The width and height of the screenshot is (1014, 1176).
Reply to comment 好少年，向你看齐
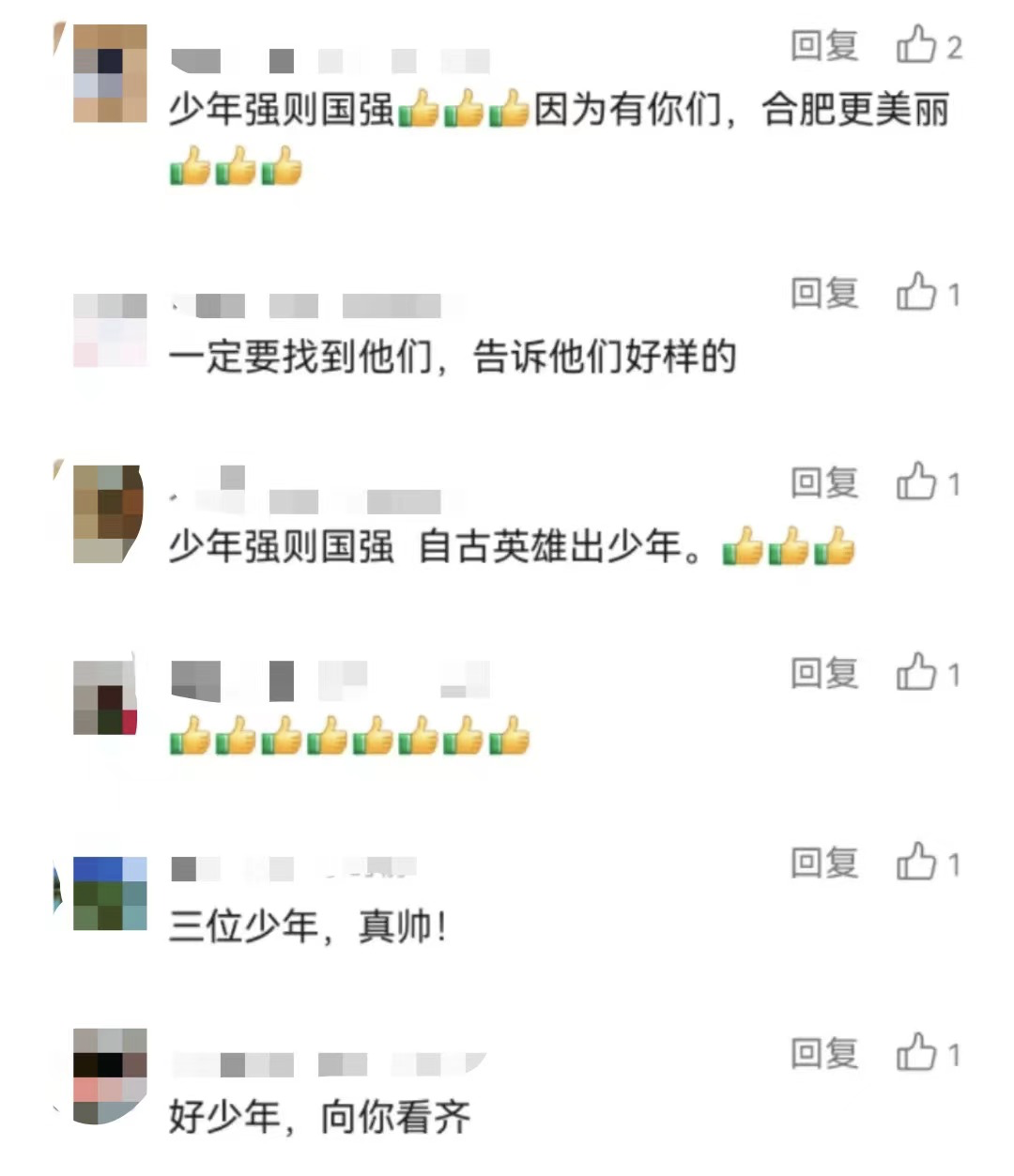click(823, 1053)
